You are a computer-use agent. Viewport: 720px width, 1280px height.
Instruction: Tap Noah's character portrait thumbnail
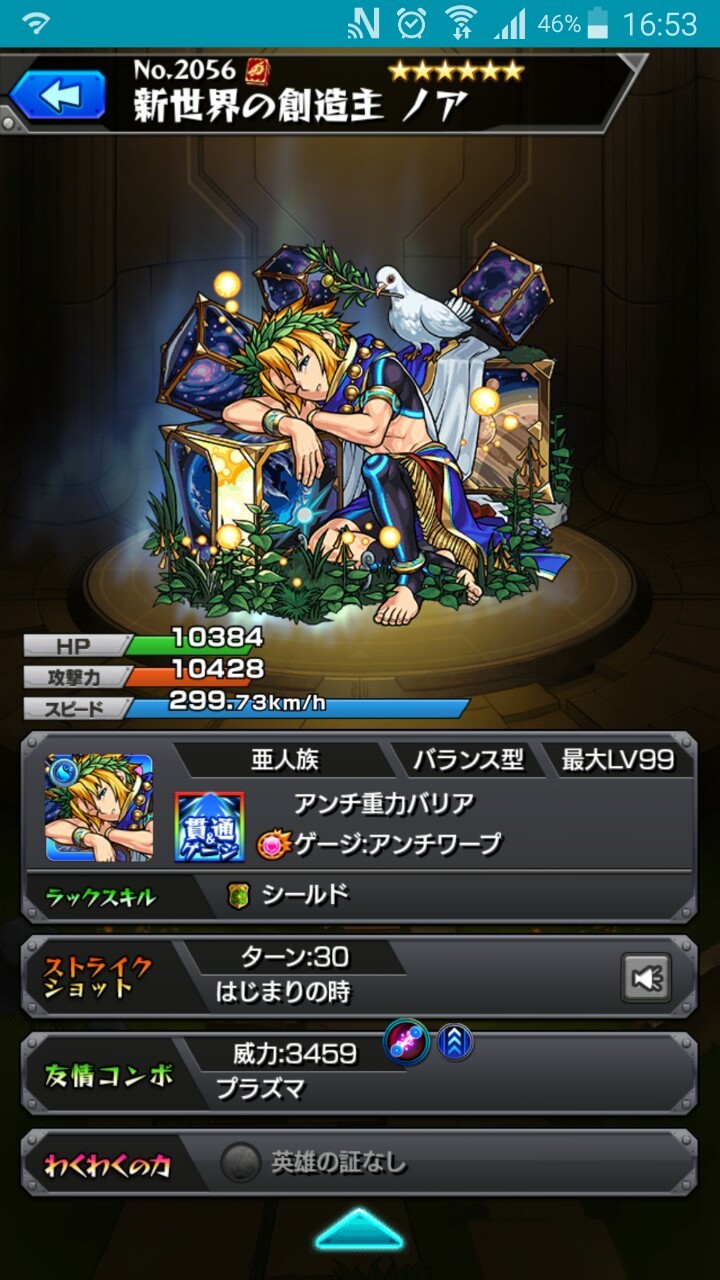99,807
